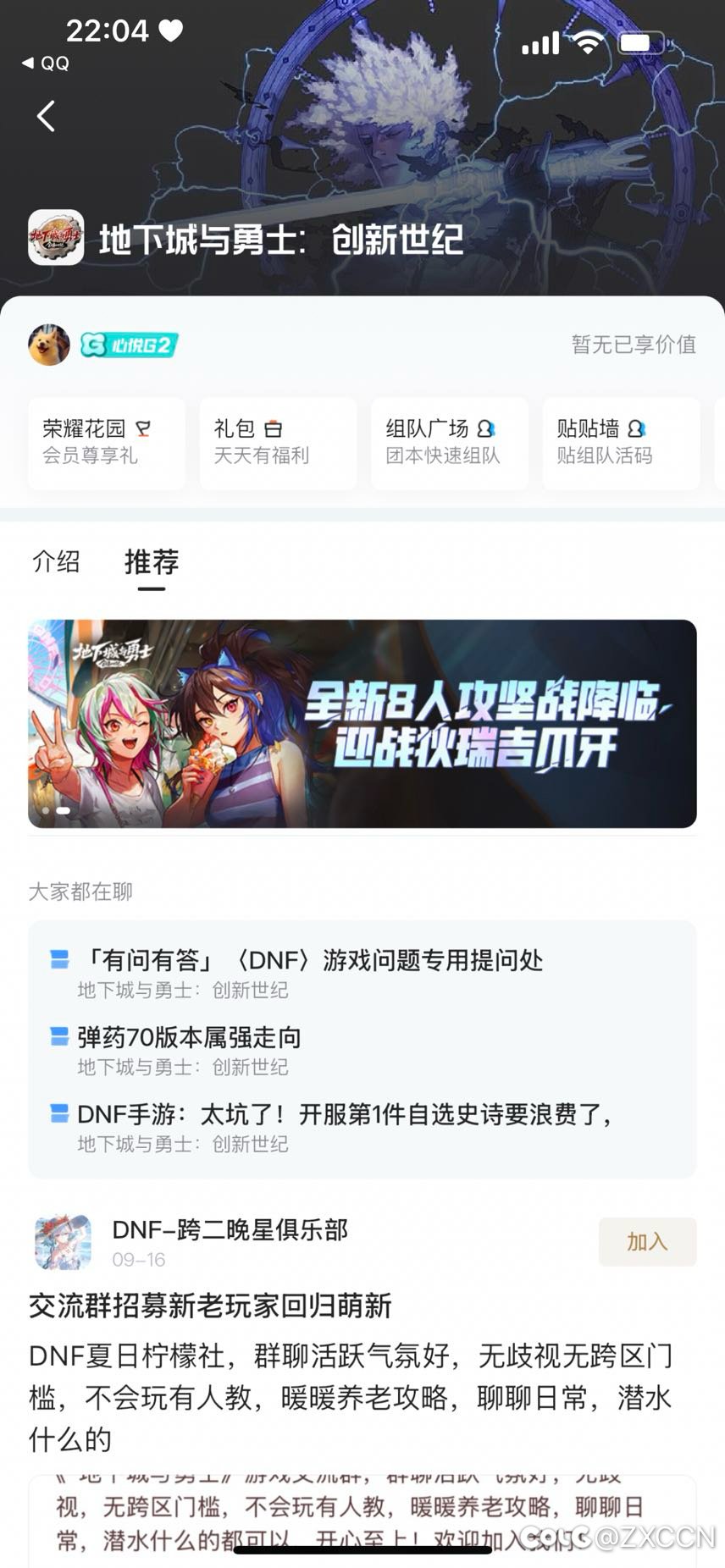Viewport: 725px width, 1568px height.
Task: Open the 8人攻坚战 banner
Action: click(362, 723)
